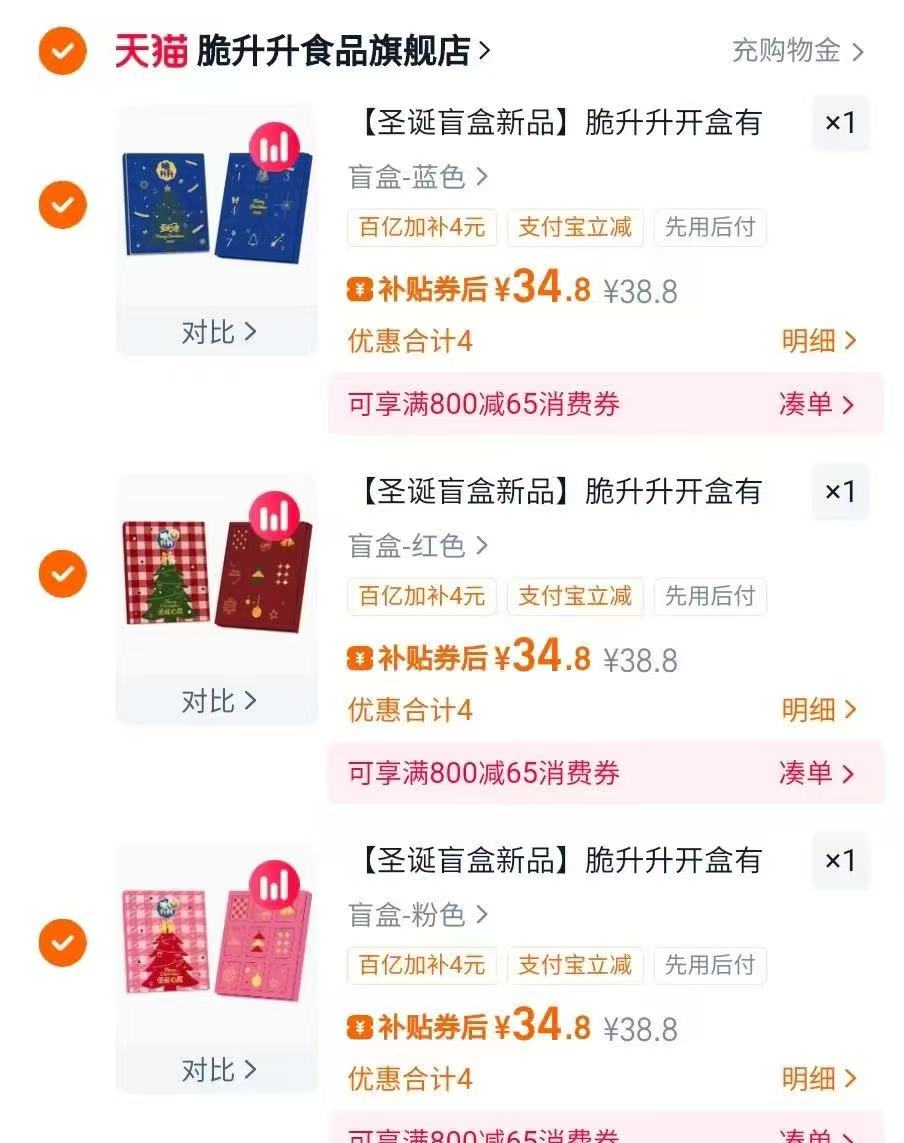The width and height of the screenshot is (904, 1143).
Task: Click the subsidy ¥ coin icon before 补贴券后
Action: coord(360,289)
